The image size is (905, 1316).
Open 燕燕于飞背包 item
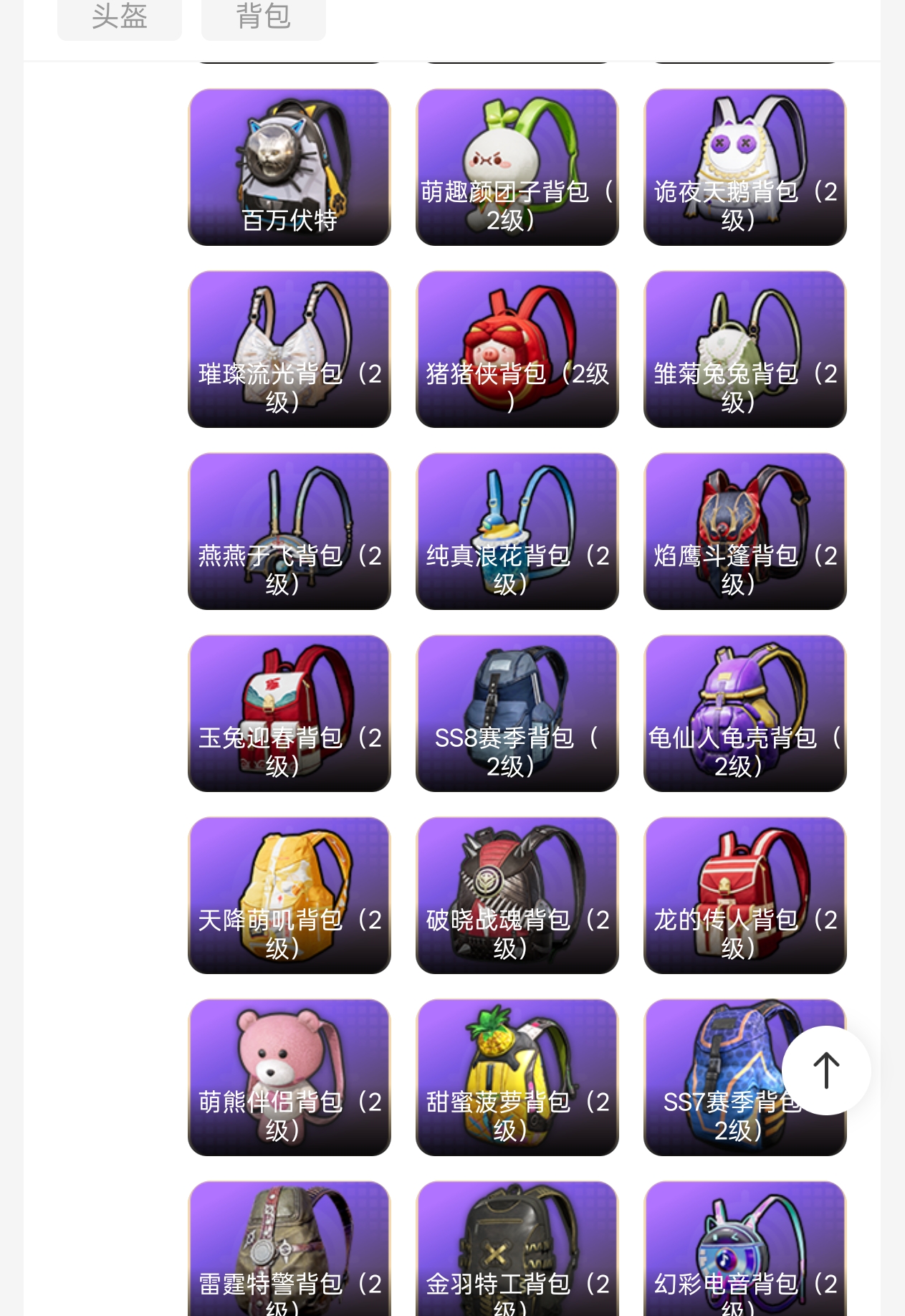[289, 531]
